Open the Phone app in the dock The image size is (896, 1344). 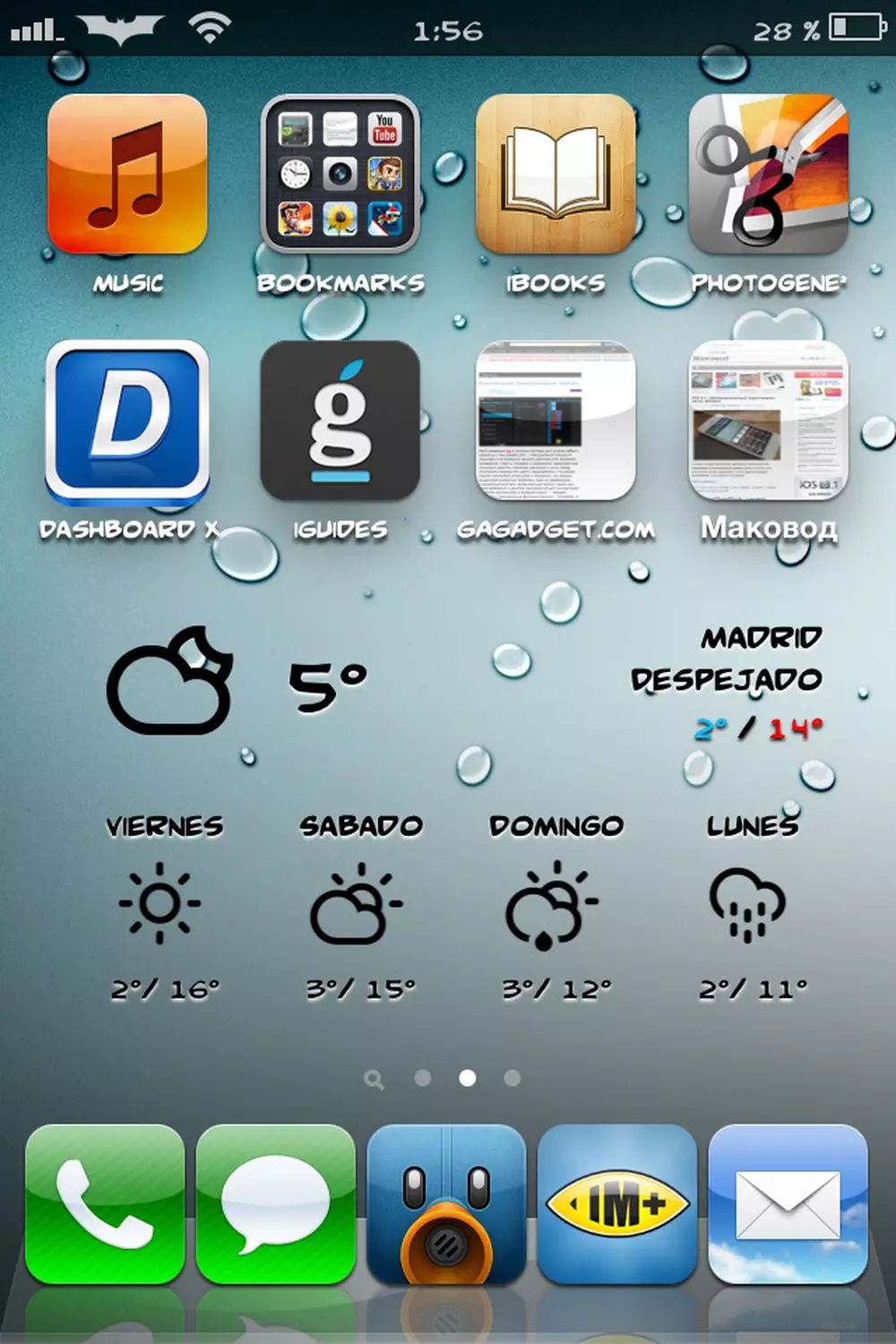[105, 1203]
